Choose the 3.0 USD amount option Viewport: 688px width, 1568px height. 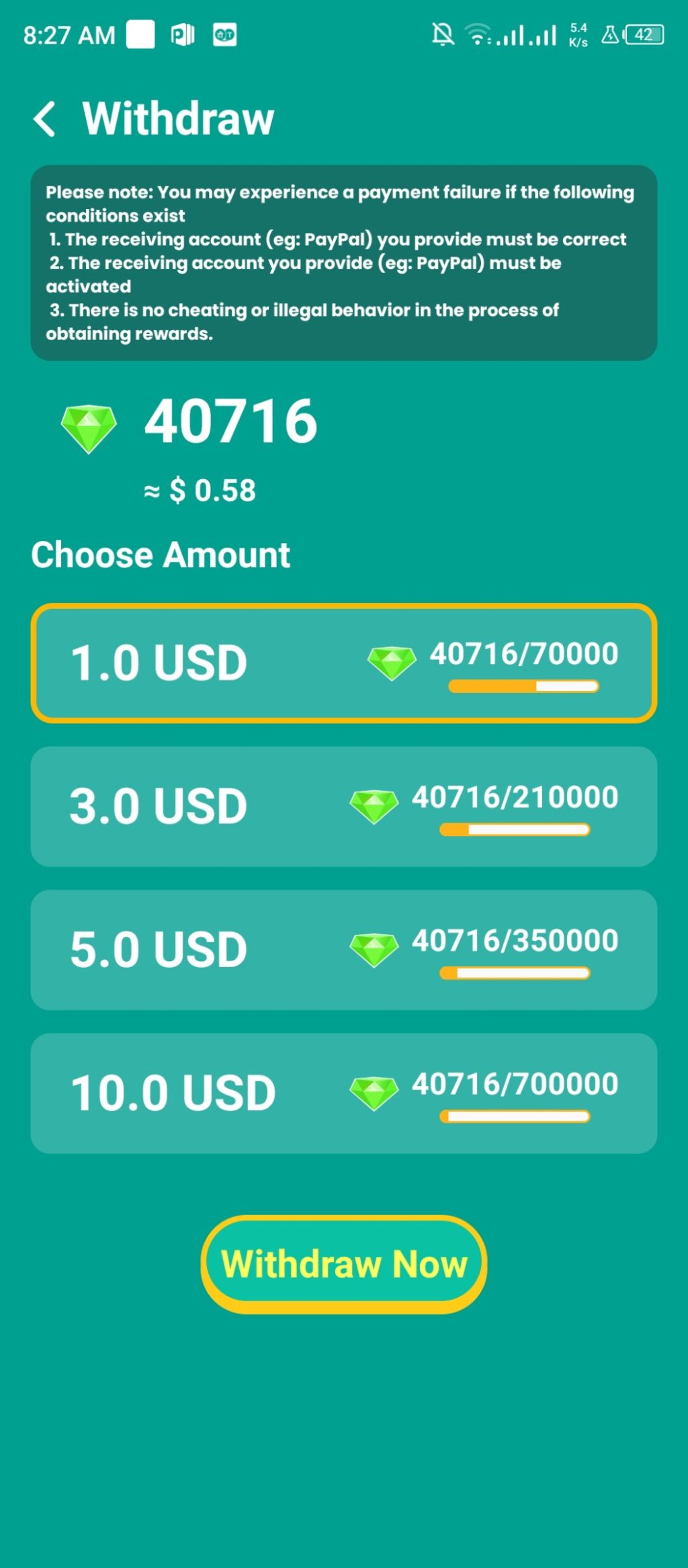pos(343,807)
